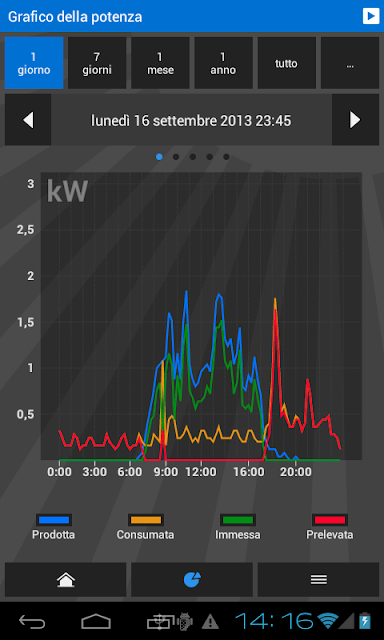
Task: Go to the next day
Action: coord(355,120)
